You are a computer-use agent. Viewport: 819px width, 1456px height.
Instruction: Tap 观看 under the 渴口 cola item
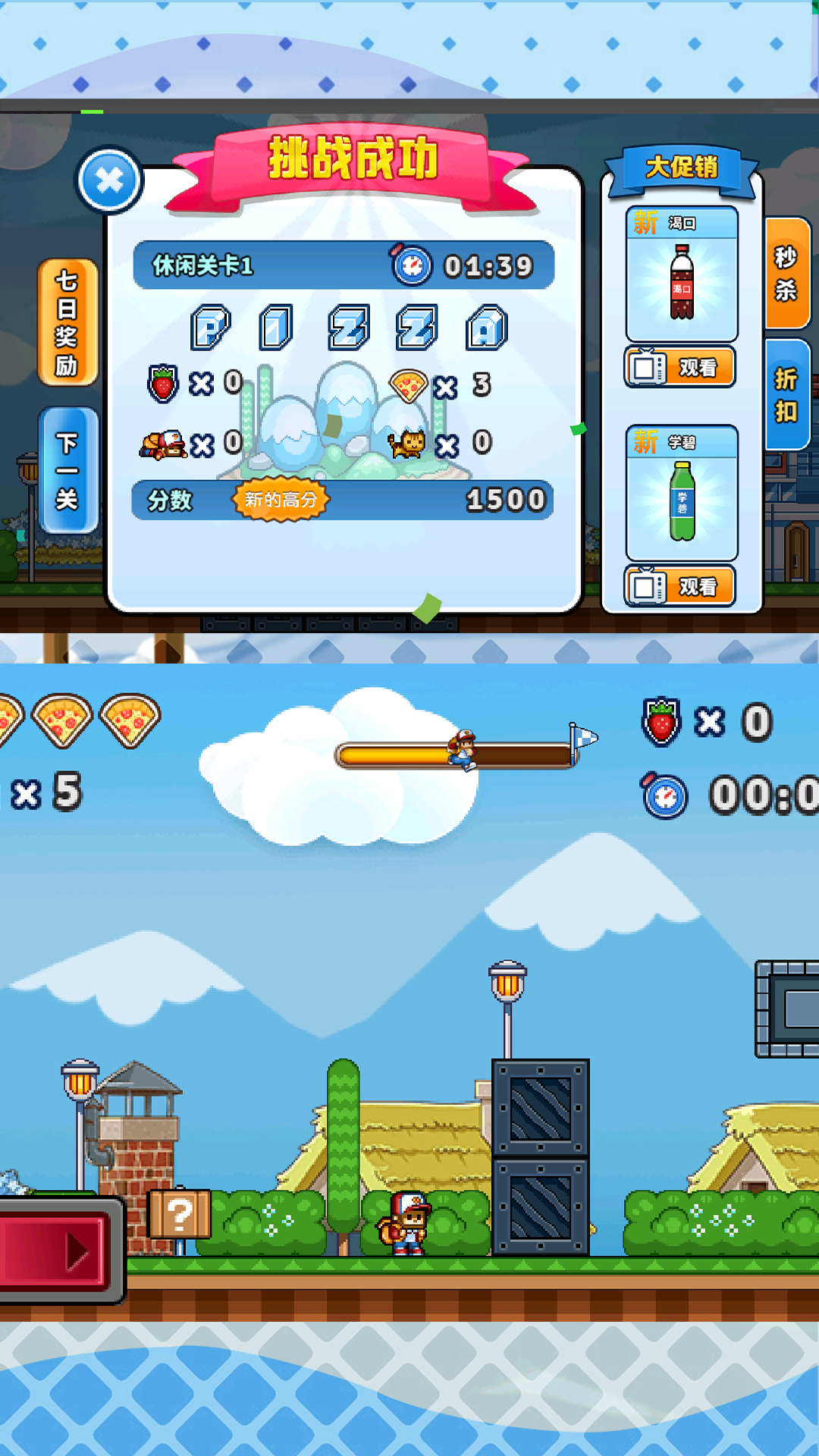click(680, 368)
